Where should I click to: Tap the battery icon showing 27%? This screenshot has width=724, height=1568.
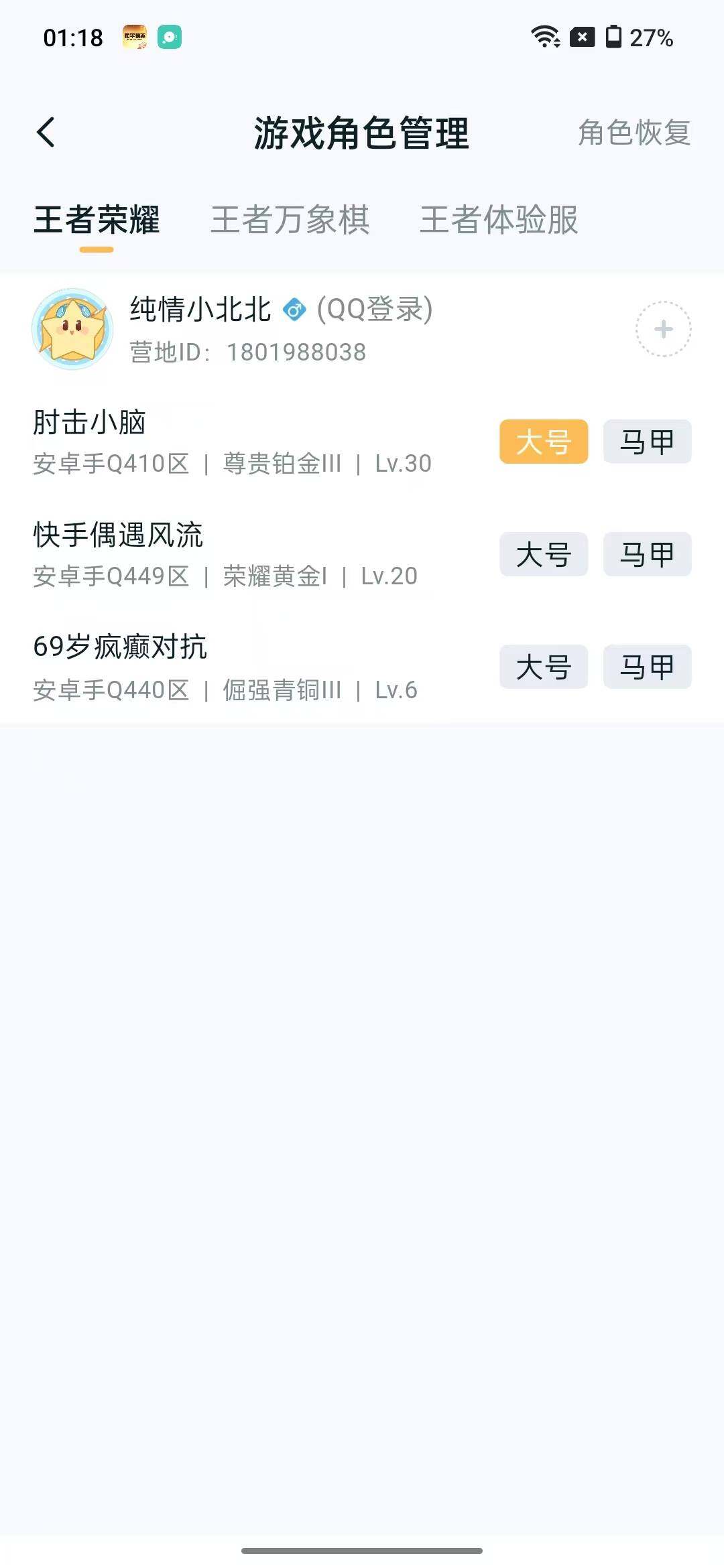pyautogui.click(x=612, y=38)
